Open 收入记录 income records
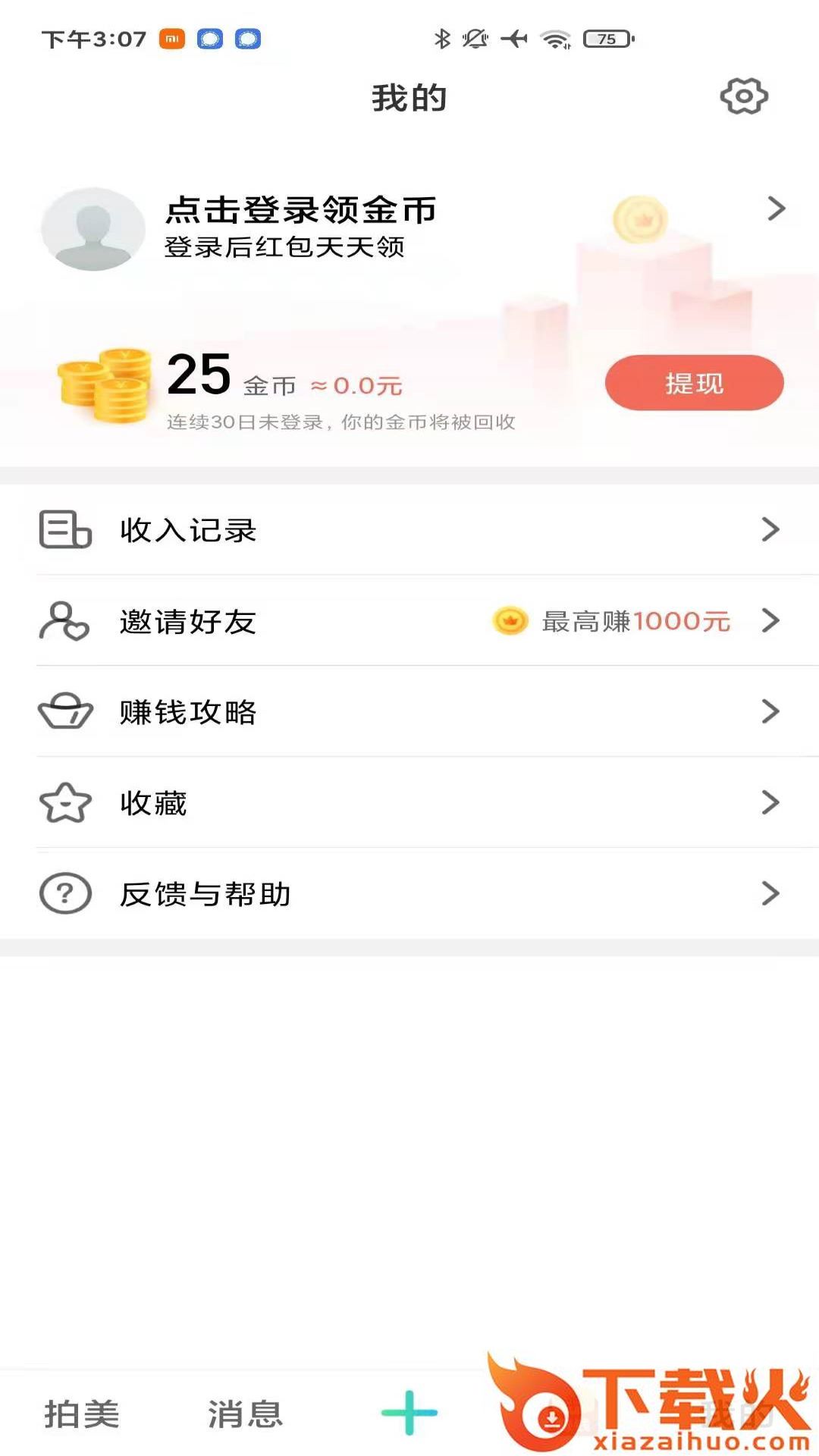Image resolution: width=819 pixels, height=1456 pixels. click(409, 530)
